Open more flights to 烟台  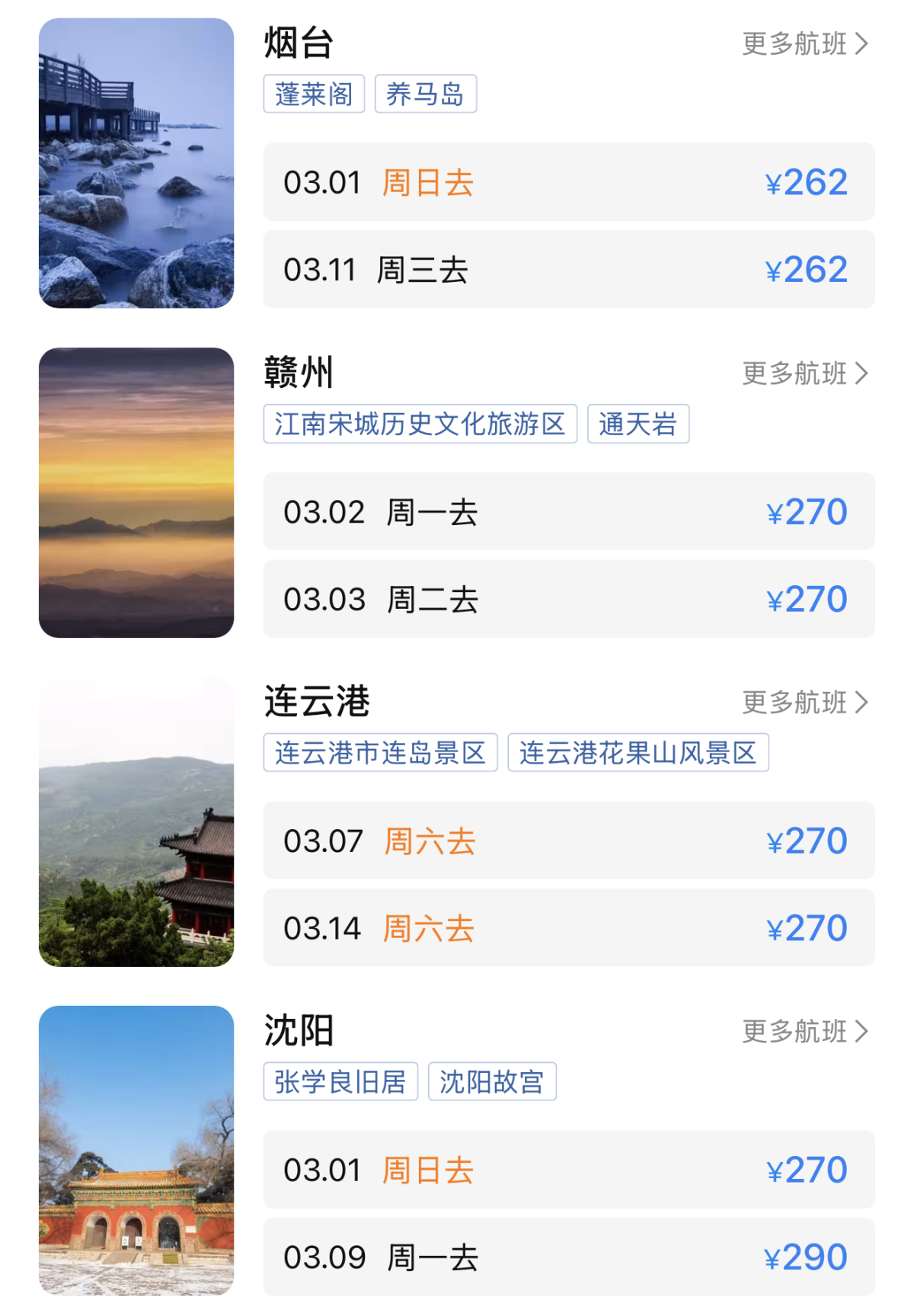pyautogui.click(x=804, y=44)
